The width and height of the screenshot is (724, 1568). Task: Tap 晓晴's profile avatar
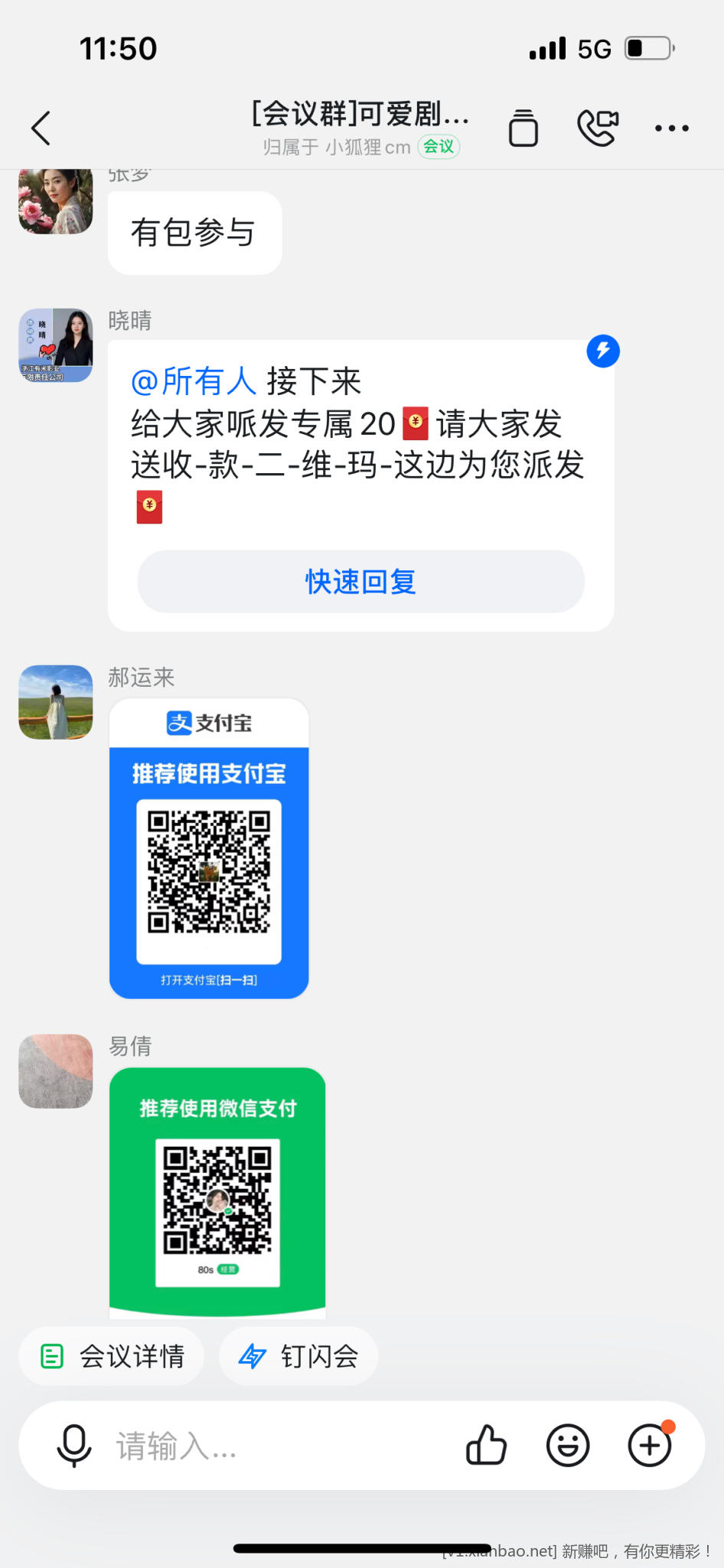(54, 346)
